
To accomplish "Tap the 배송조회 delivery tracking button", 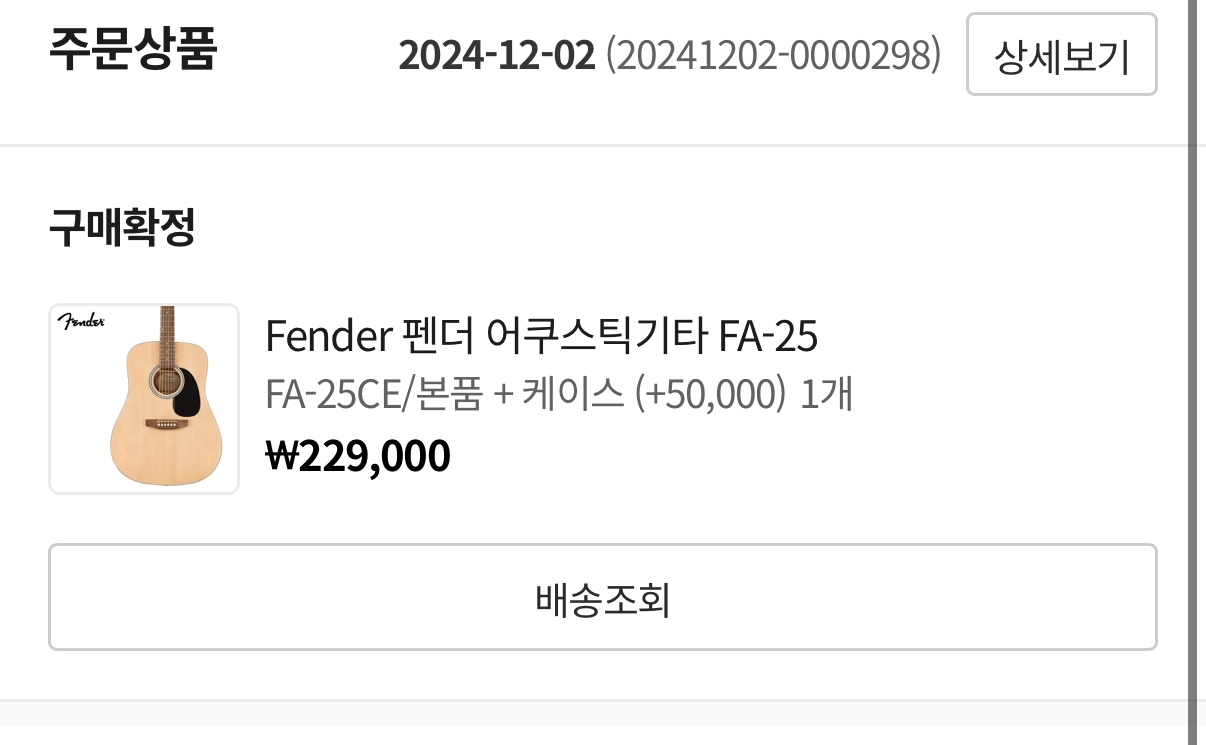I will coord(602,597).
